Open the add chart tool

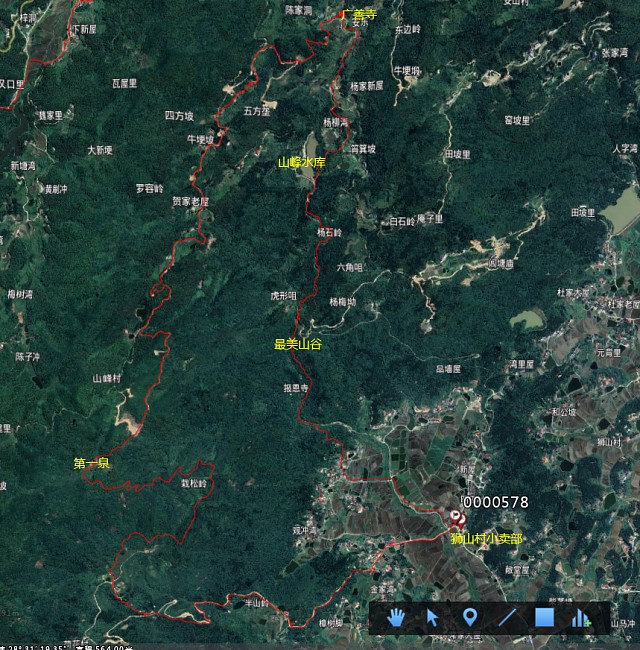[x=581, y=618]
